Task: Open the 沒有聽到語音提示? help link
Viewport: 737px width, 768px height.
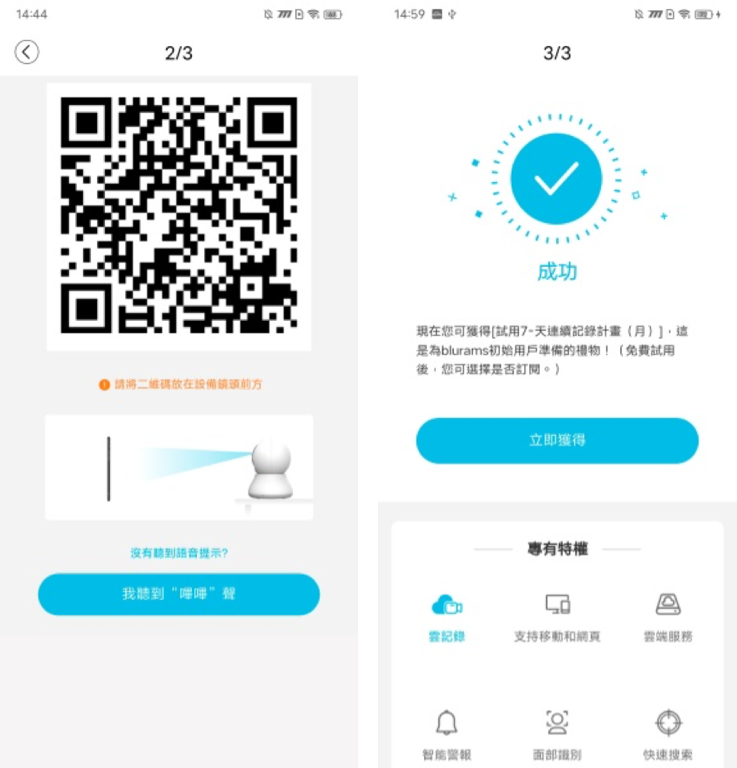Action: (179, 552)
